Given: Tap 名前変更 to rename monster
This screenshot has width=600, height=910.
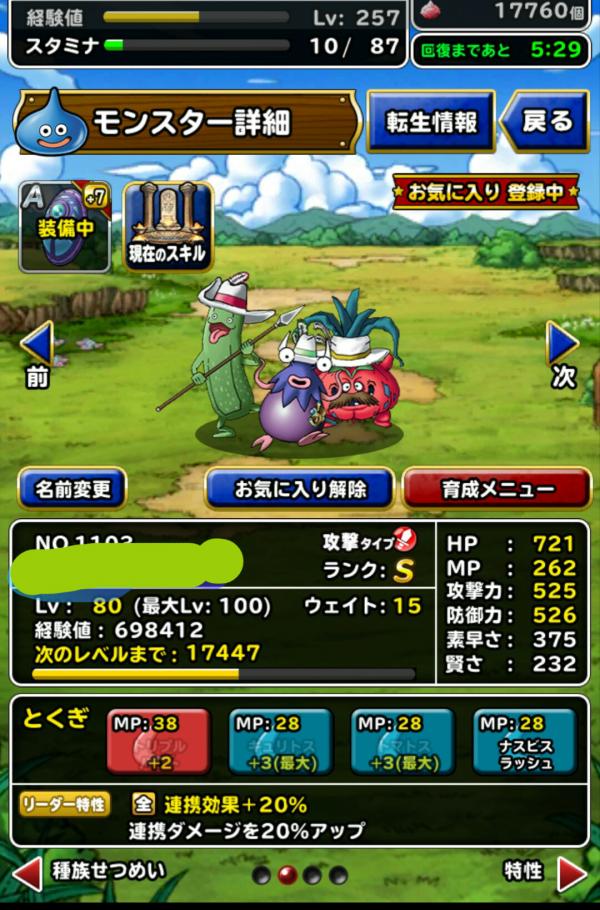Looking at the screenshot, I should pos(72,490).
